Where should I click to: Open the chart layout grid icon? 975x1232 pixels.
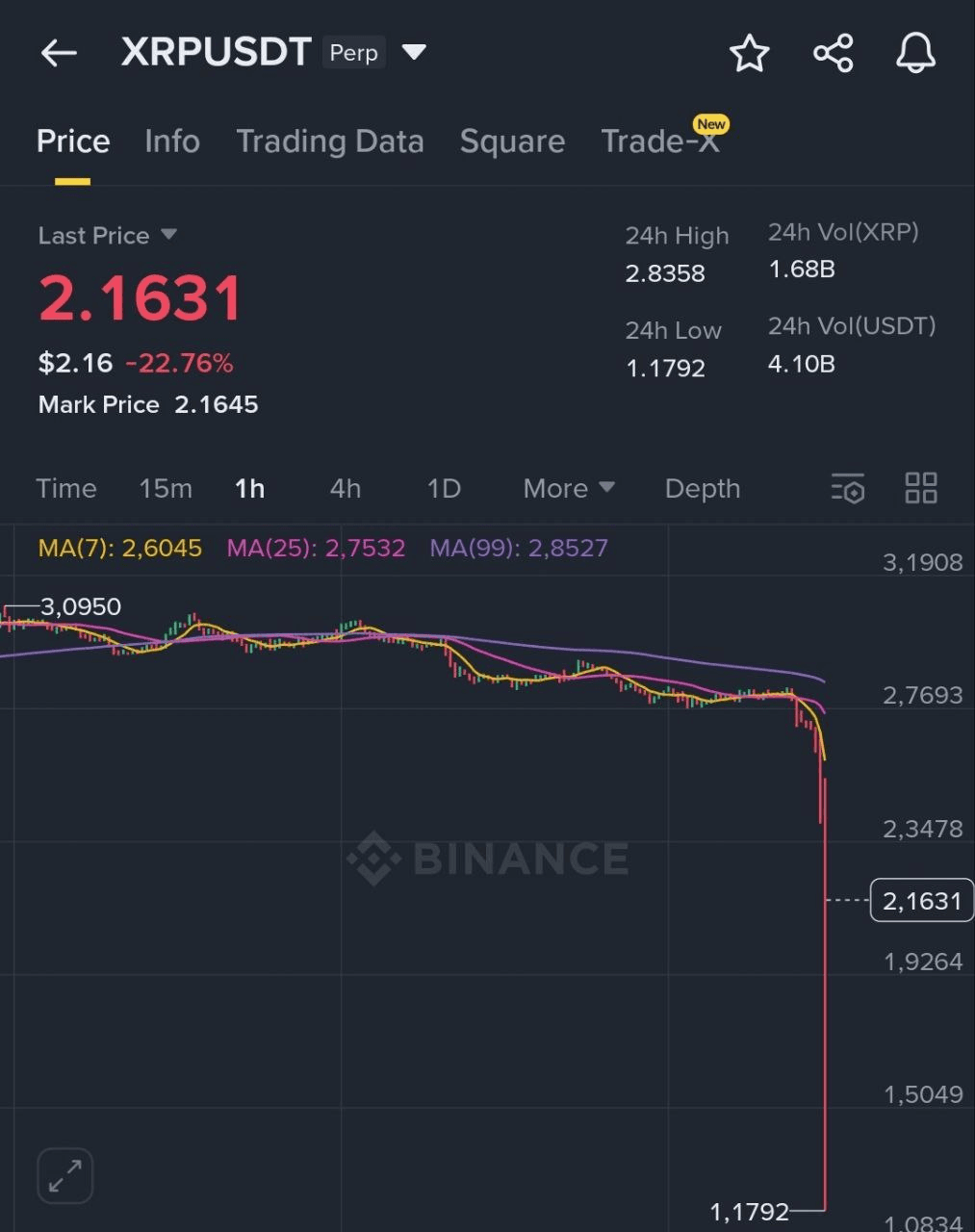pyautogui.click(x=921, y=488)
